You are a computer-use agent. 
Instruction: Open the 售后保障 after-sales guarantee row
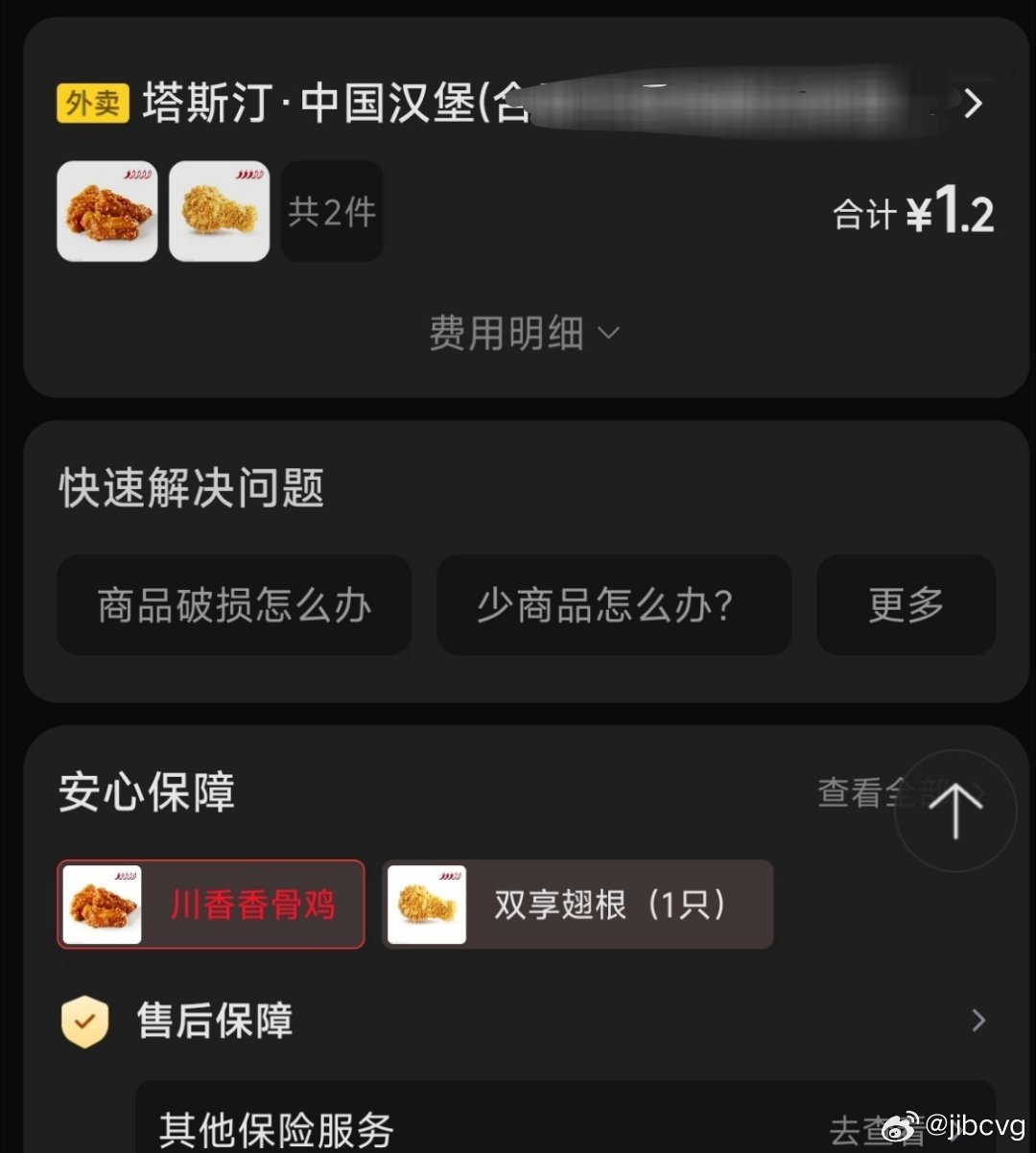523,1020
